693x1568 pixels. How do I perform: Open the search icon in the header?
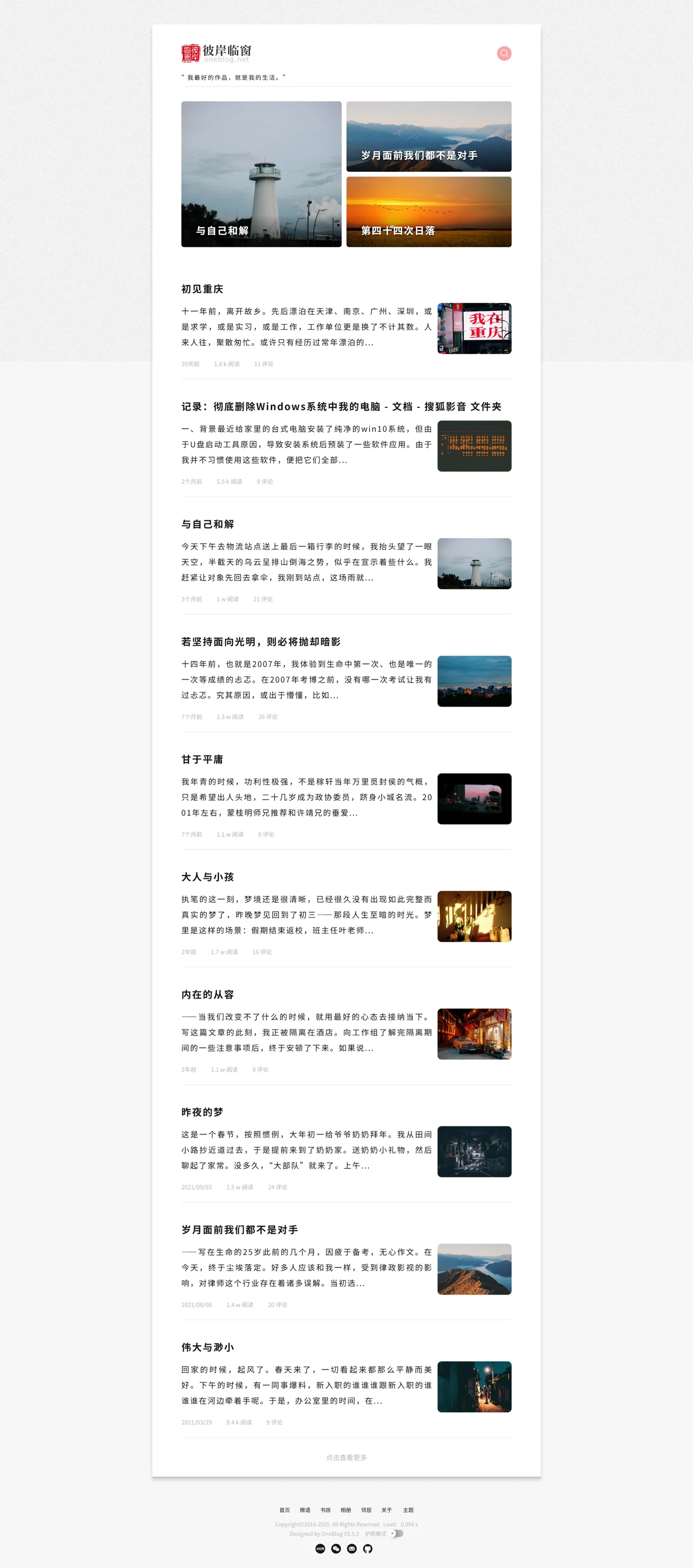point(504,53)
